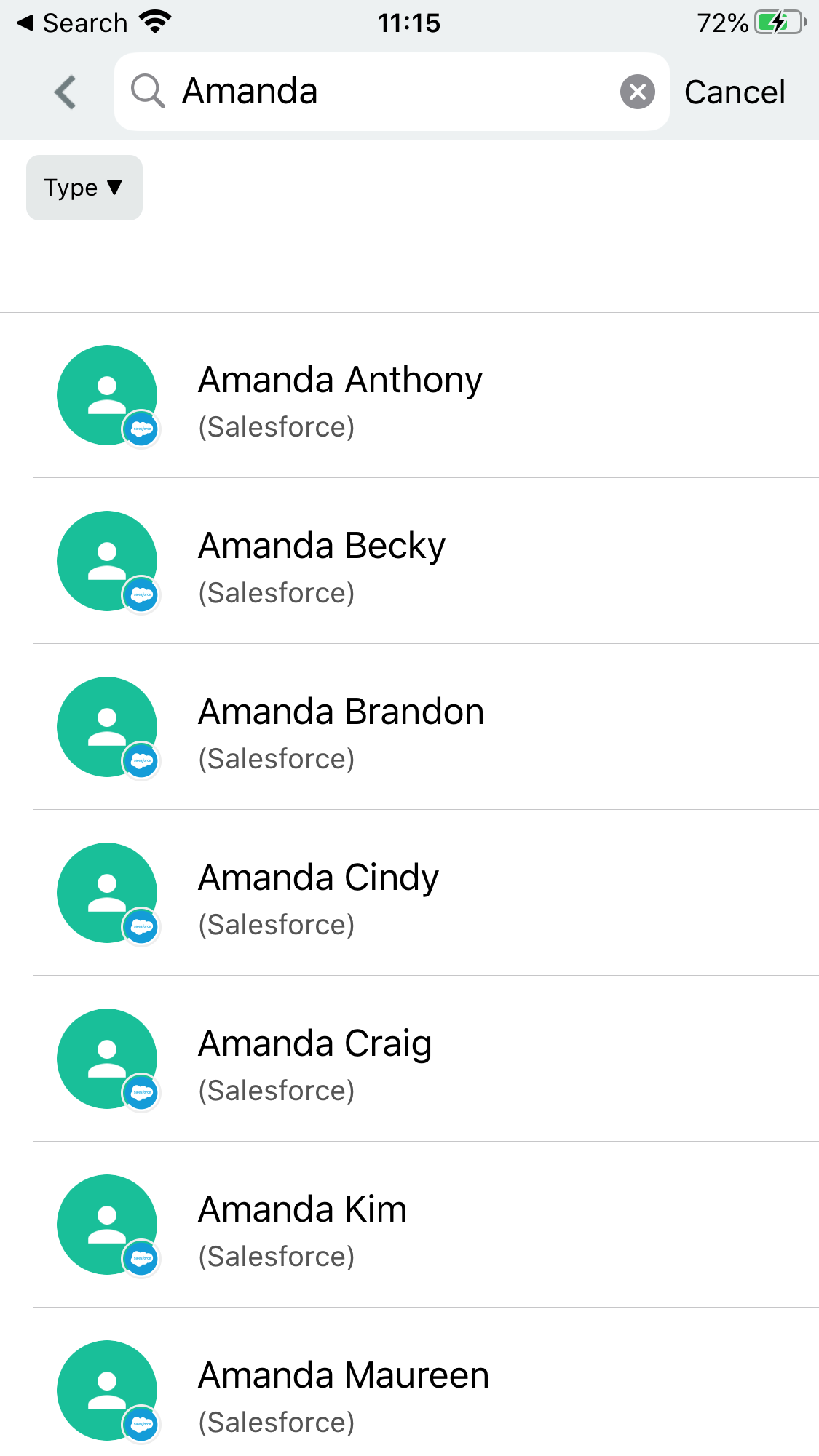Clear the search text
Viewport: 819px width, 1456px height.
tap(637, 92)
